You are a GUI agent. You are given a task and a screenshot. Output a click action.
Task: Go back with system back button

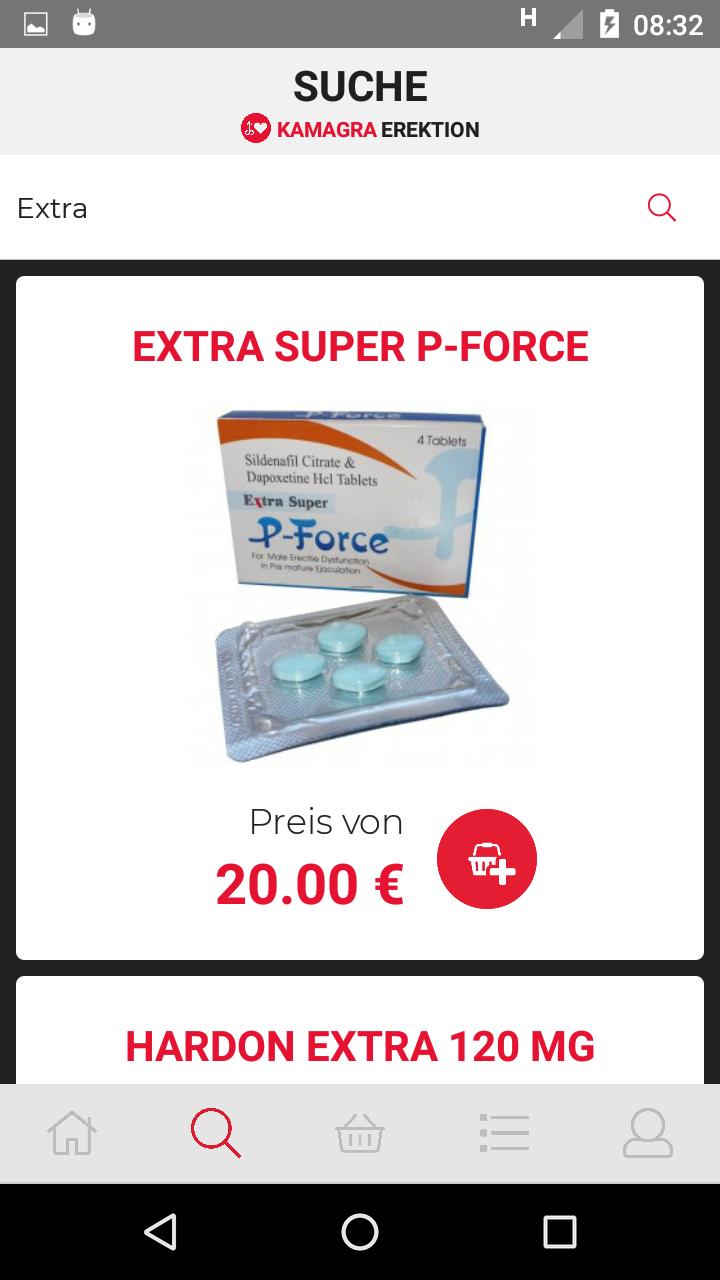160,1232
